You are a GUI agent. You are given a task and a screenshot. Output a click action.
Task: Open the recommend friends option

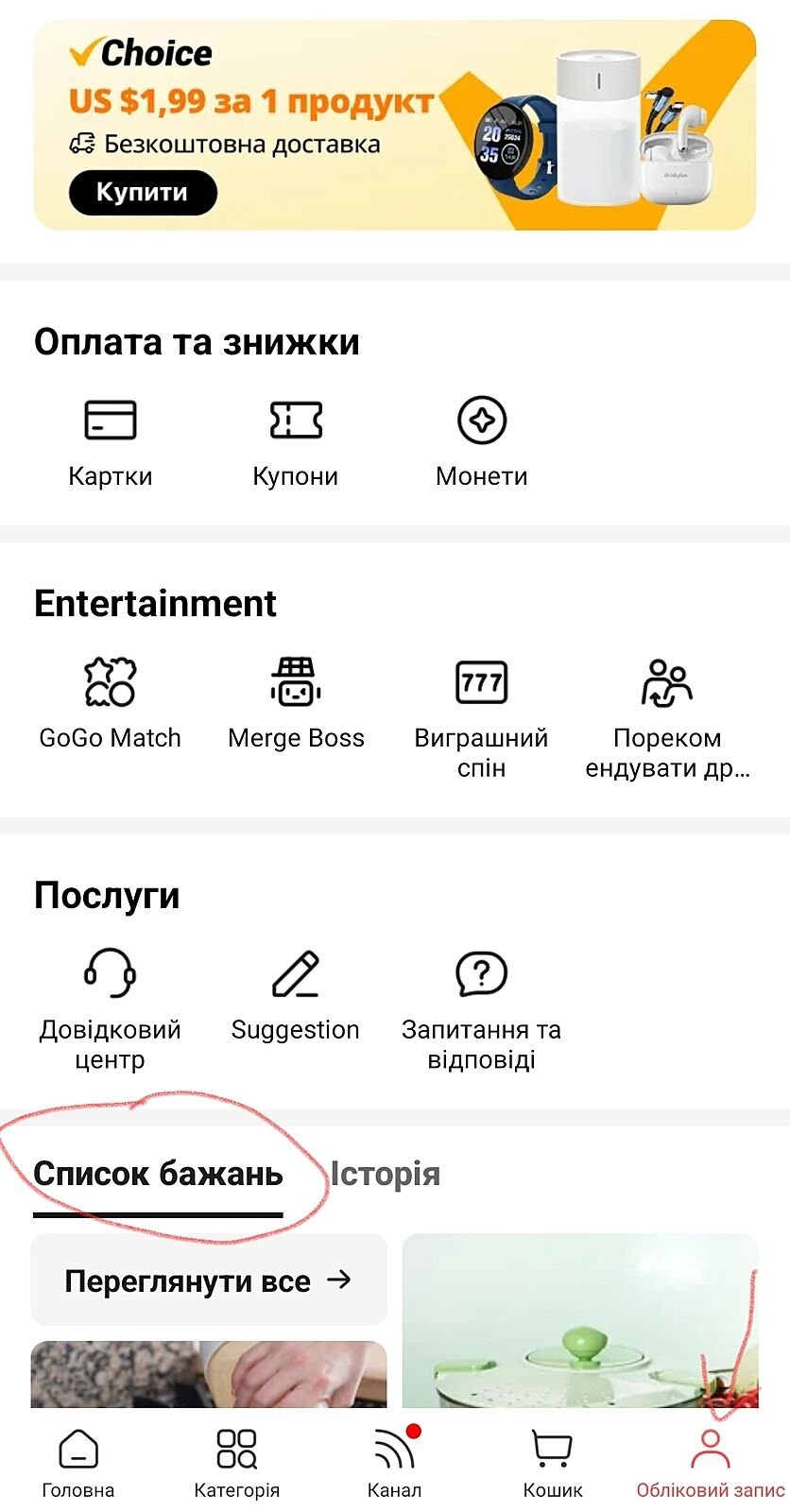[x=667, y=716]
